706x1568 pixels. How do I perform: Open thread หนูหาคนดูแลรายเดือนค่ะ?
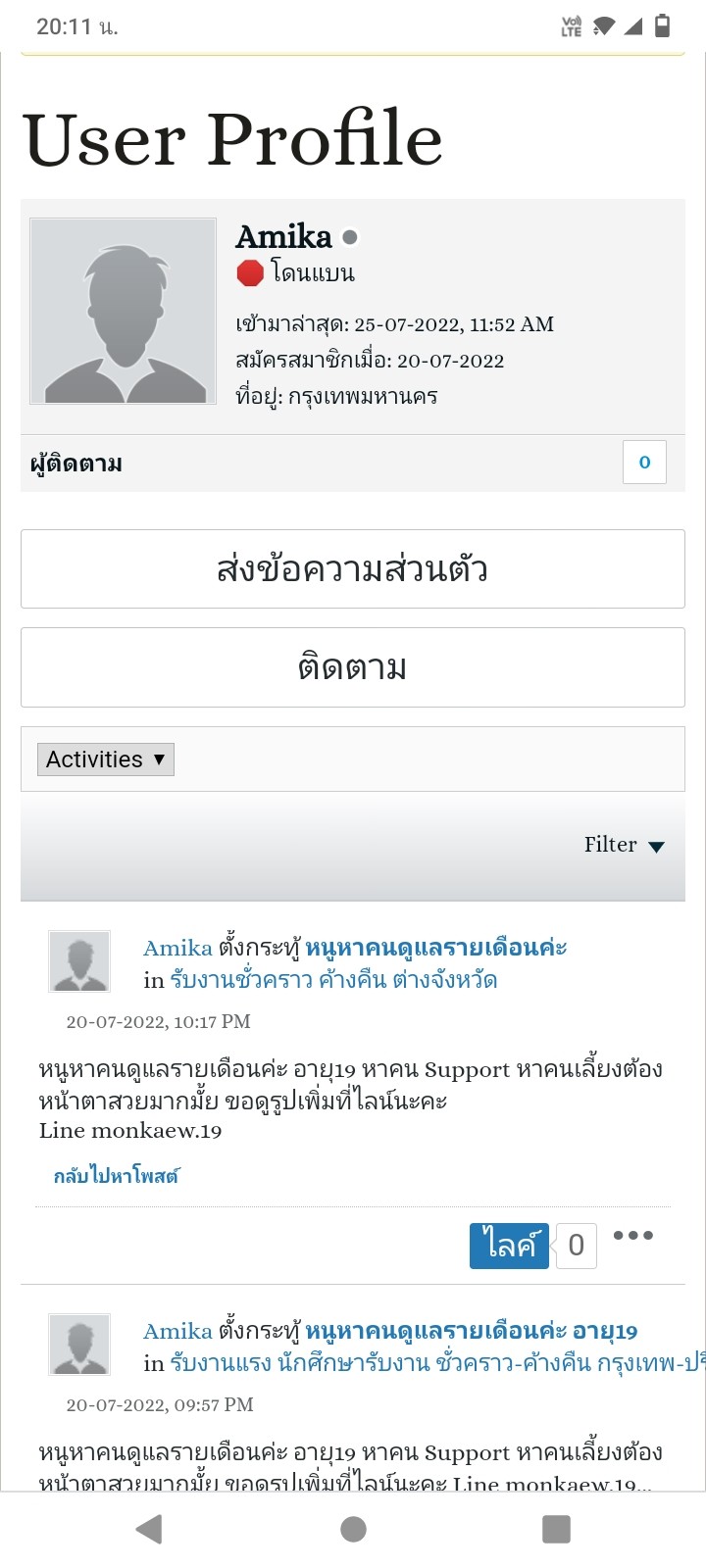pyautogui.click(x=436, y=948)
